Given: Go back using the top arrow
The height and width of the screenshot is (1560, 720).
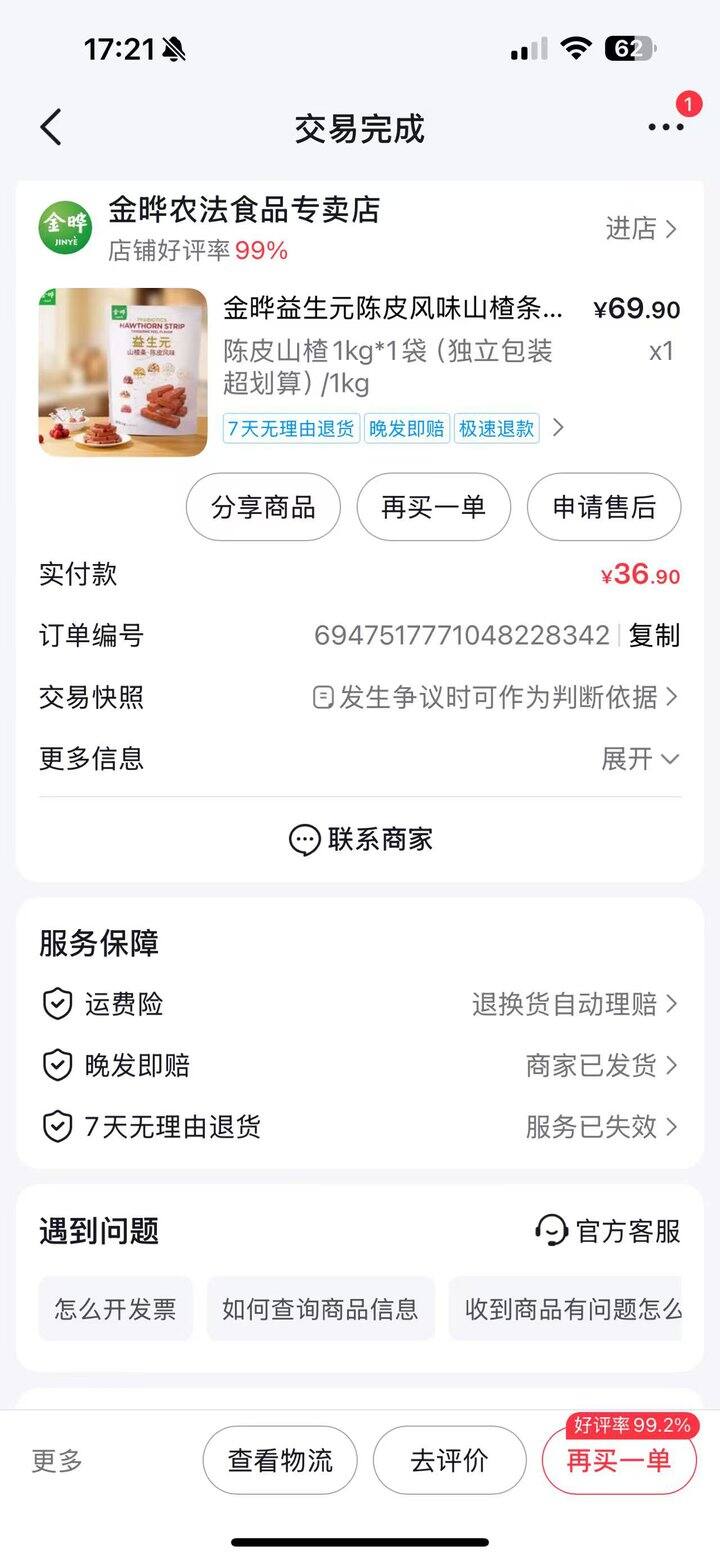Looking at the screenshot, I should point(51,128).
